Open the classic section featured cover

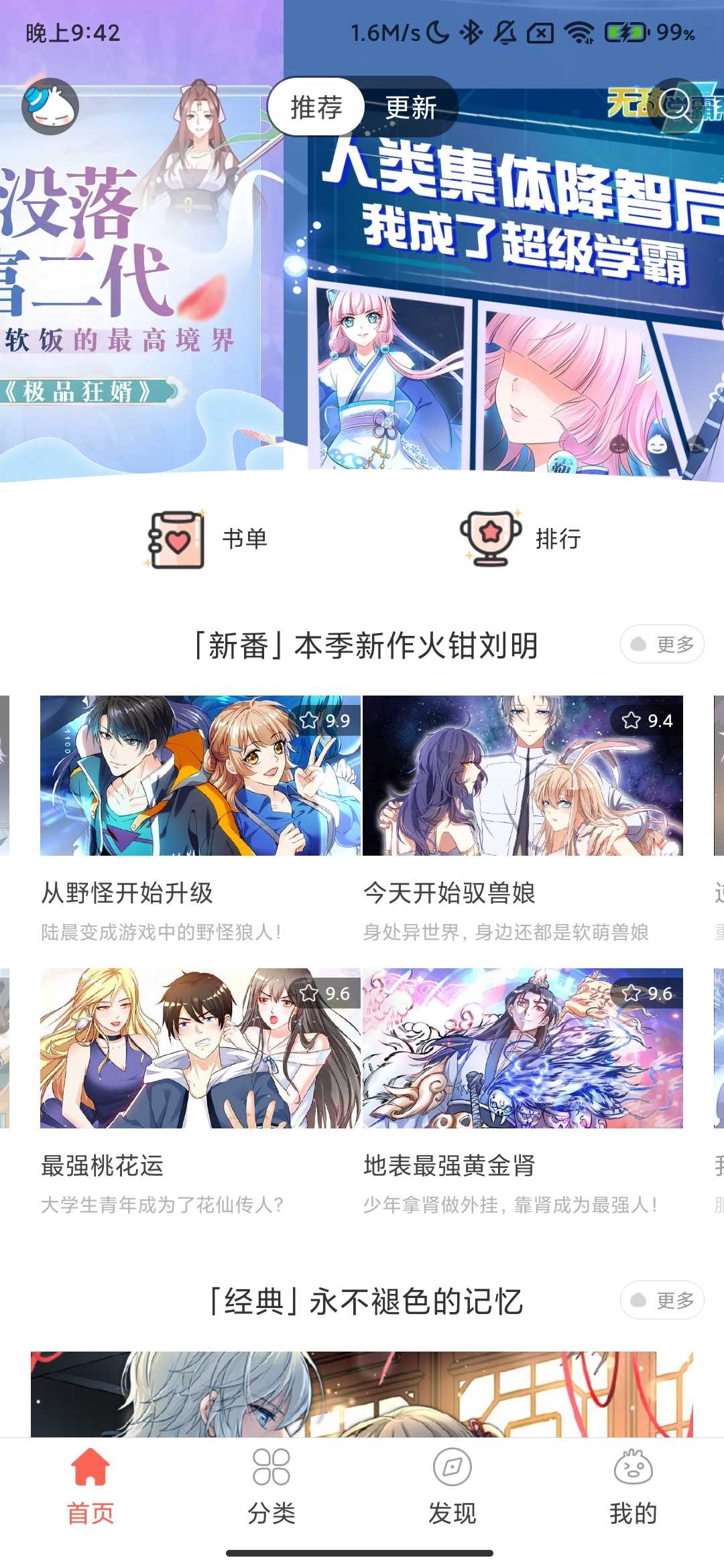pos(362,1395)
